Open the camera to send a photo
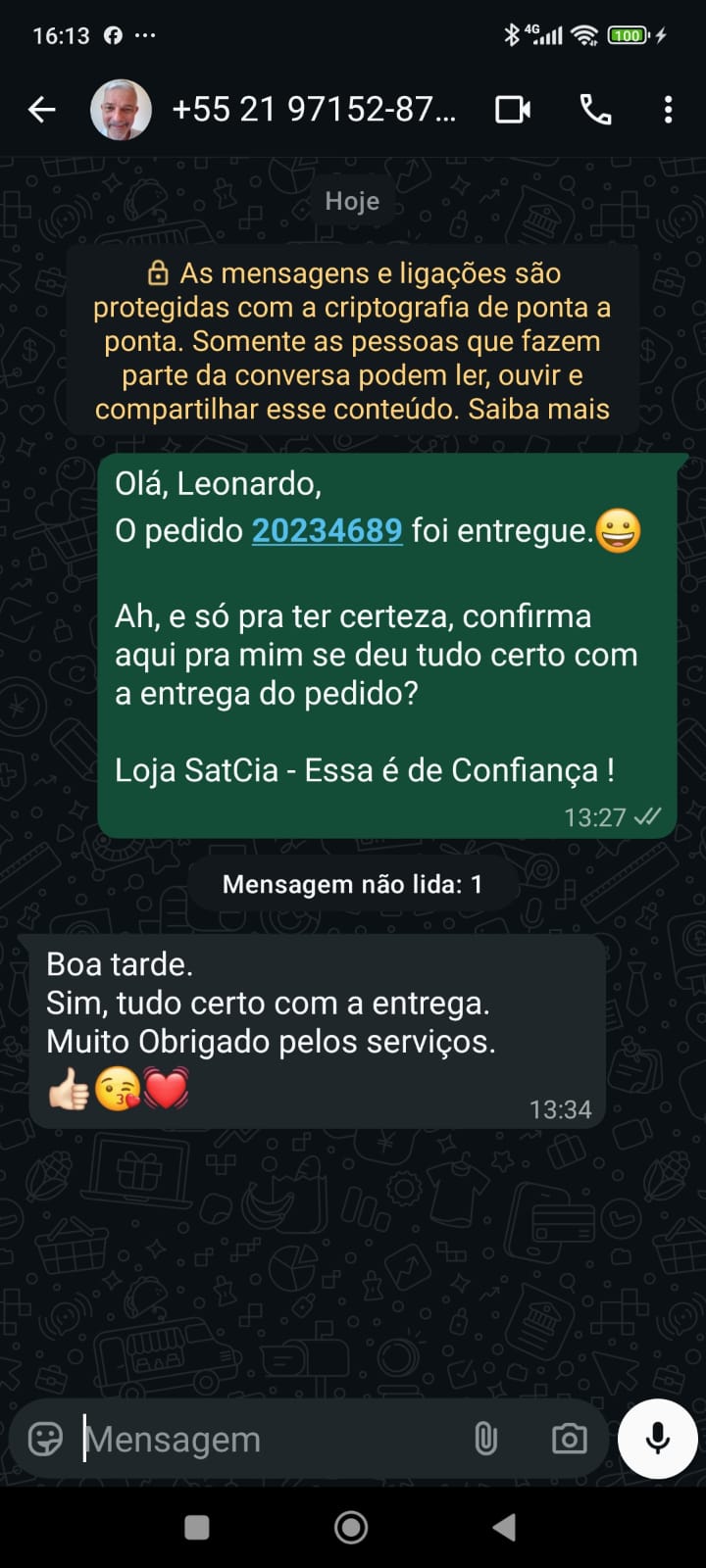 pos(569,1439)
